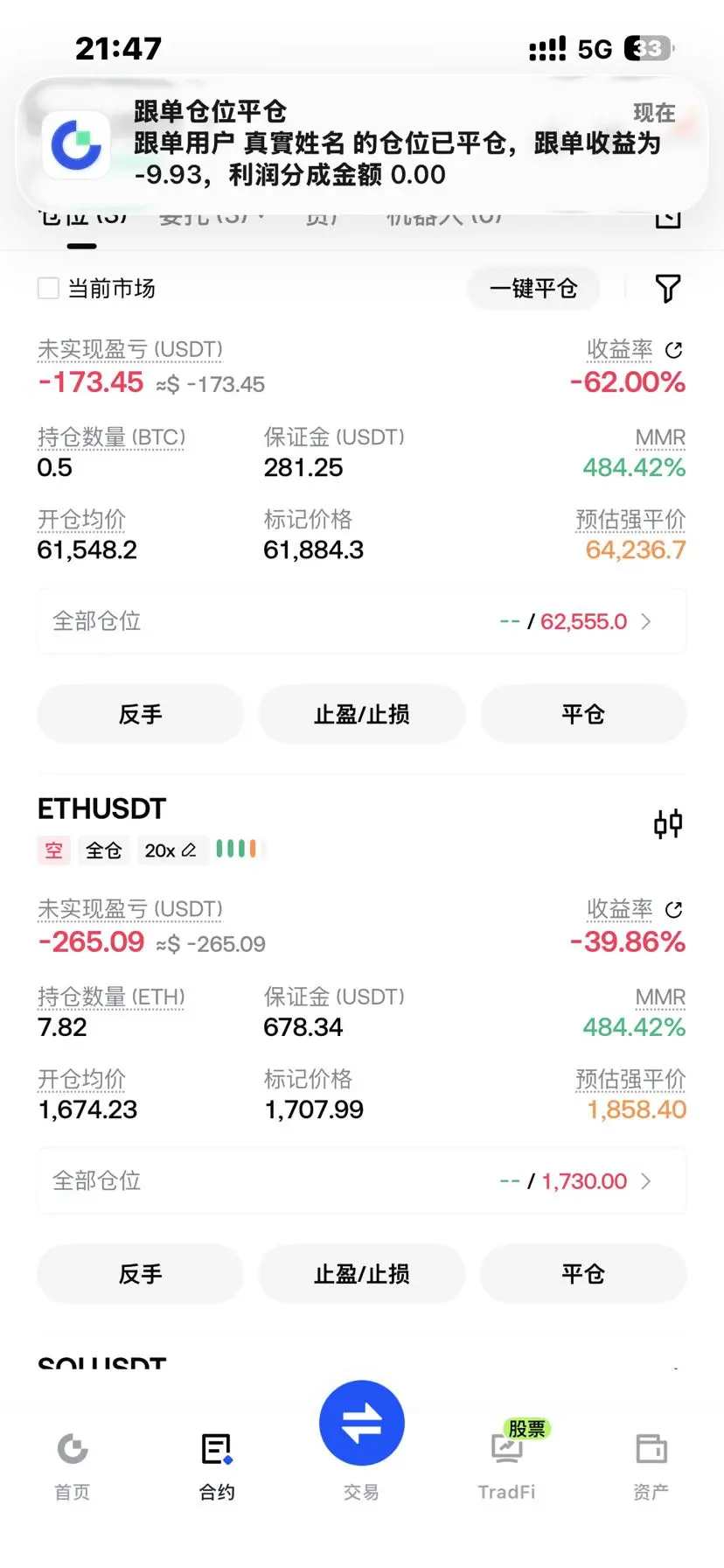Screen dimensions: 724x1568
Task: Open the blue 交易 button
Action: pyautogui.click(x=362, y=1423)
